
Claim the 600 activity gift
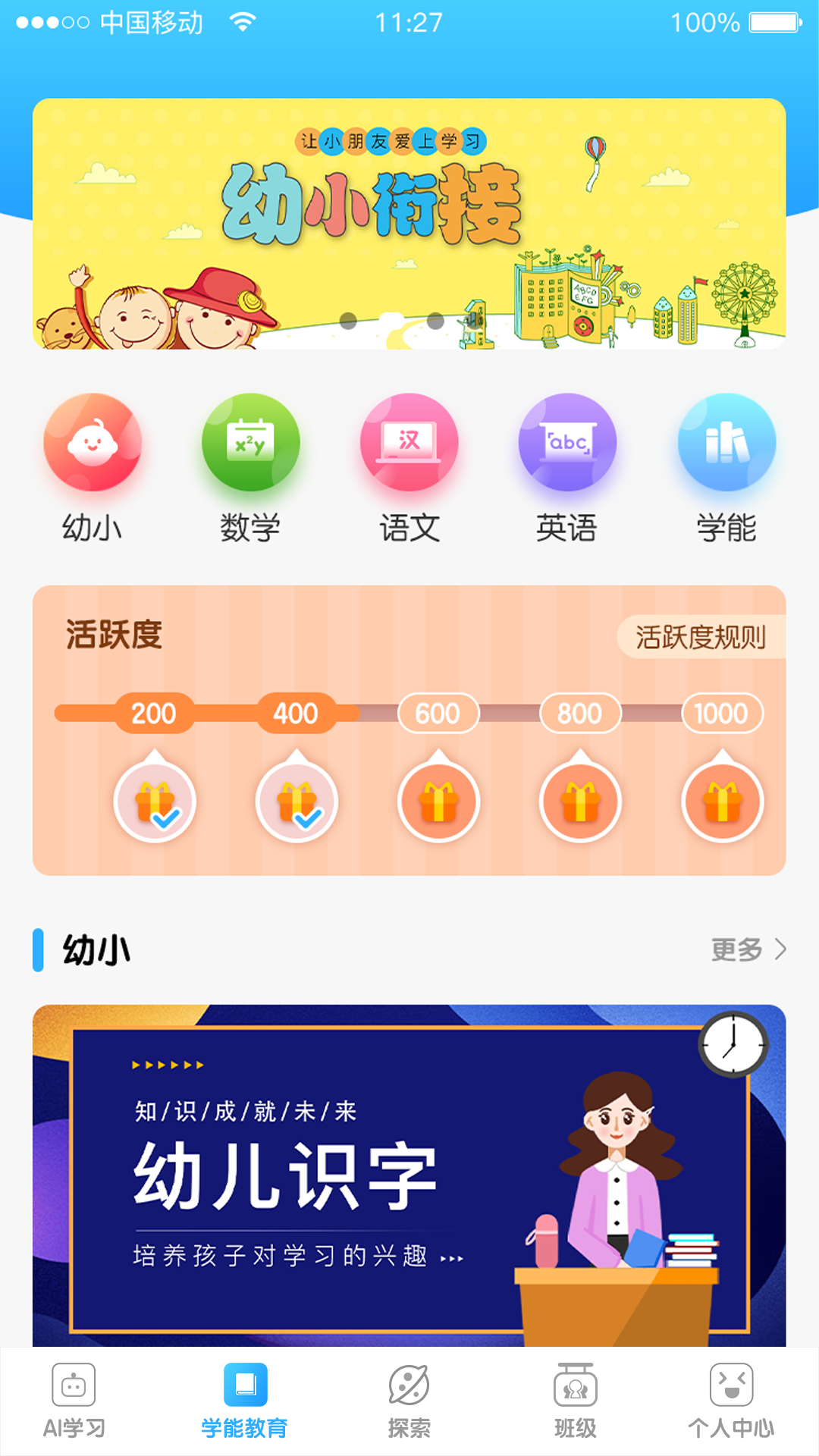coord(438,802)
